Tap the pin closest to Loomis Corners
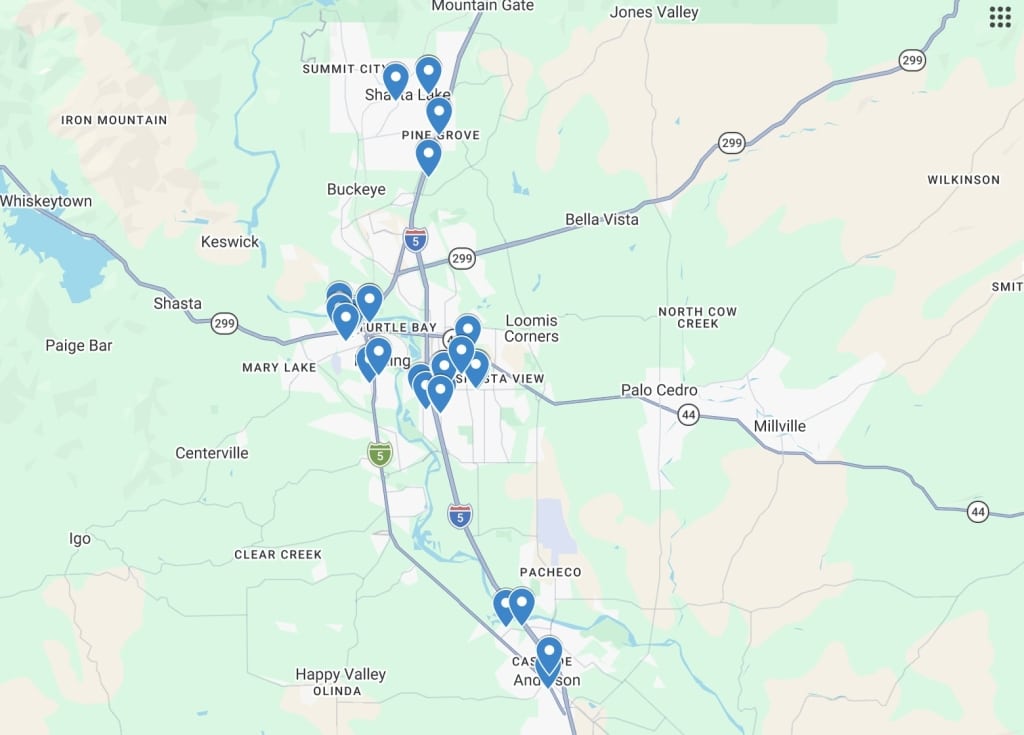 pyautogui.click(x=468, y=329)
